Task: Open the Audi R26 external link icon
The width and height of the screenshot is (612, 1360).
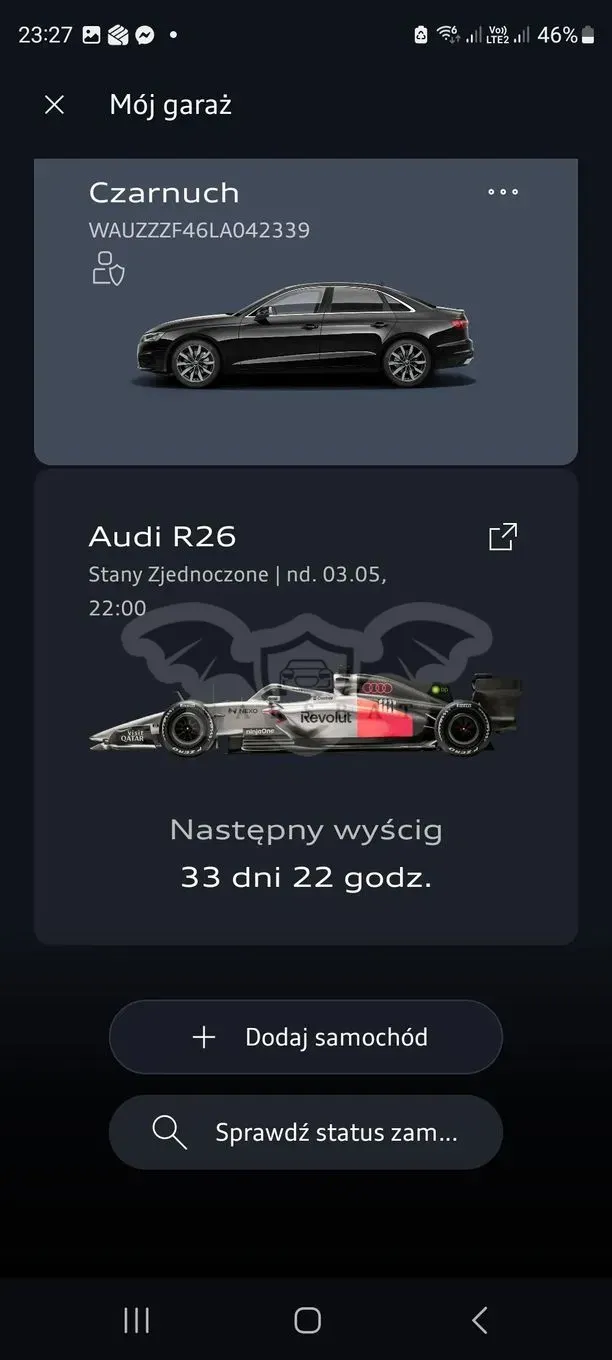Action: (x=503, y=537)
